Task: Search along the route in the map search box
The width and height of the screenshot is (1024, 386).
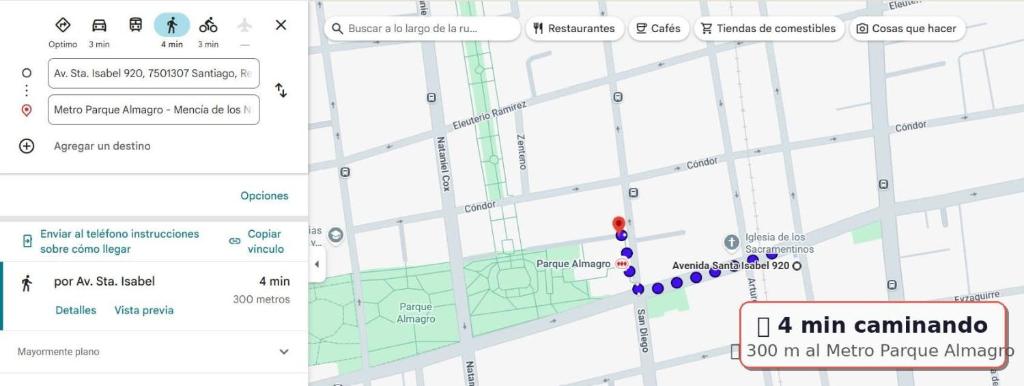Action: pos(422,29)
